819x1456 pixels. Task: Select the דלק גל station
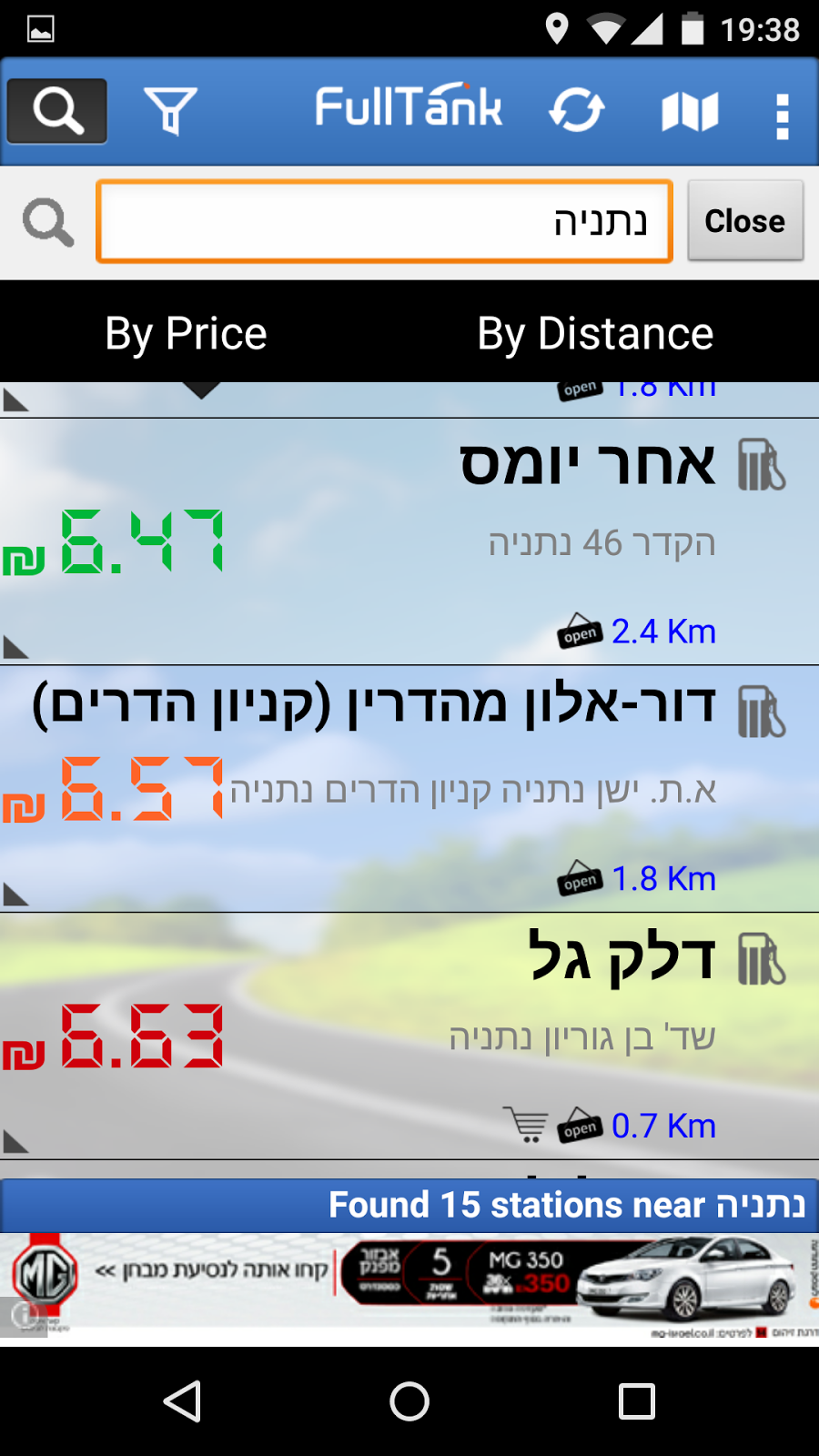409,1036
